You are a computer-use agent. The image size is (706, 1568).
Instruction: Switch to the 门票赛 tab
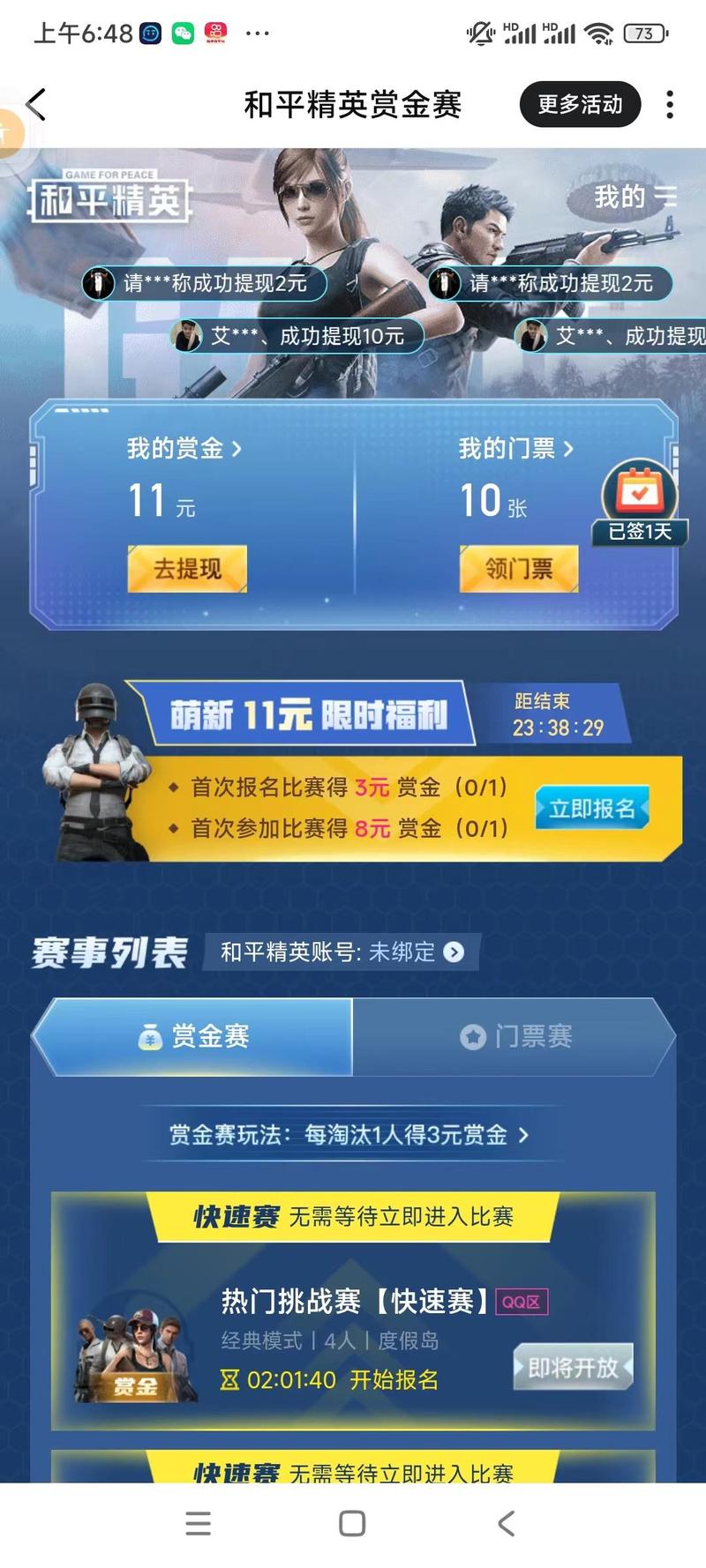(514, 1037)
